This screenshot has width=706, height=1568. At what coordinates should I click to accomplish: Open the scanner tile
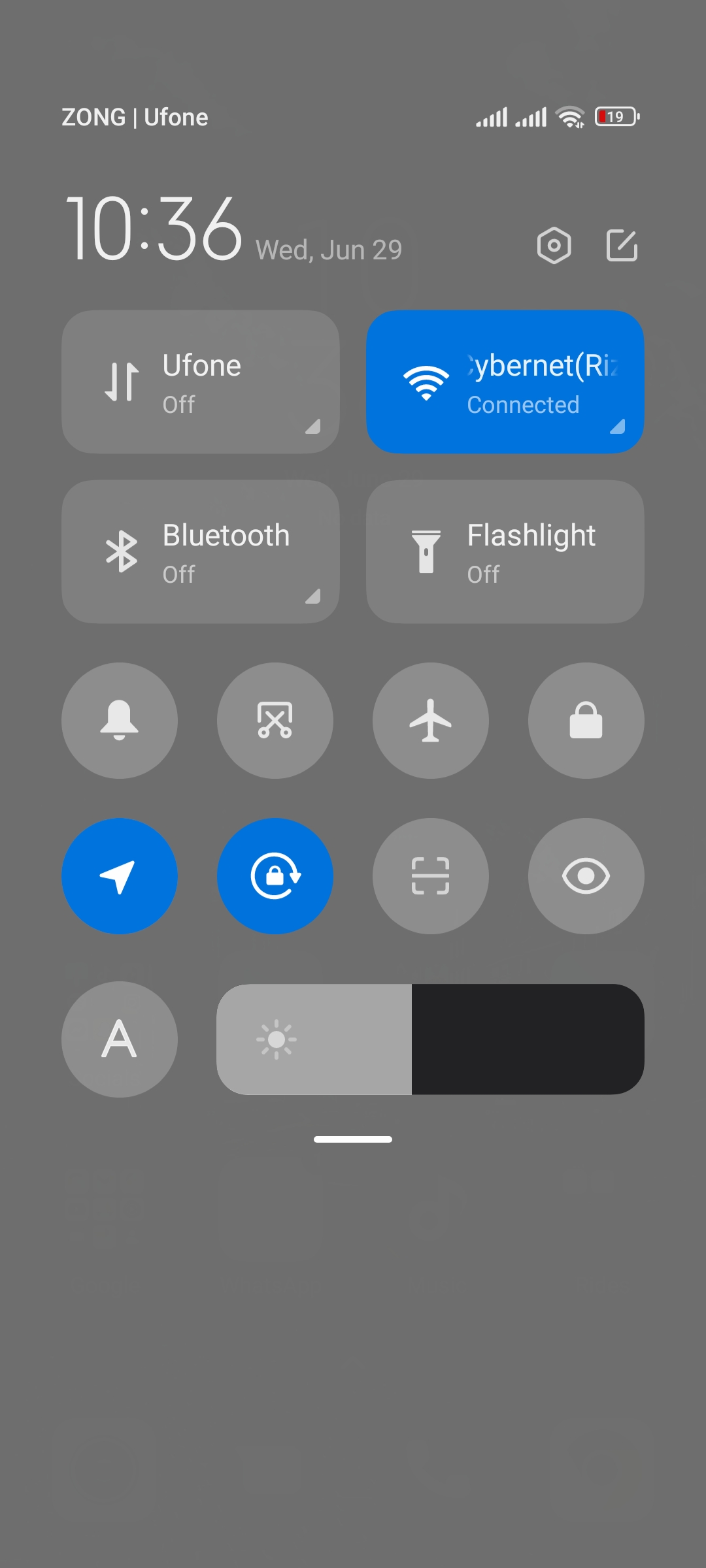coord(431,876)
